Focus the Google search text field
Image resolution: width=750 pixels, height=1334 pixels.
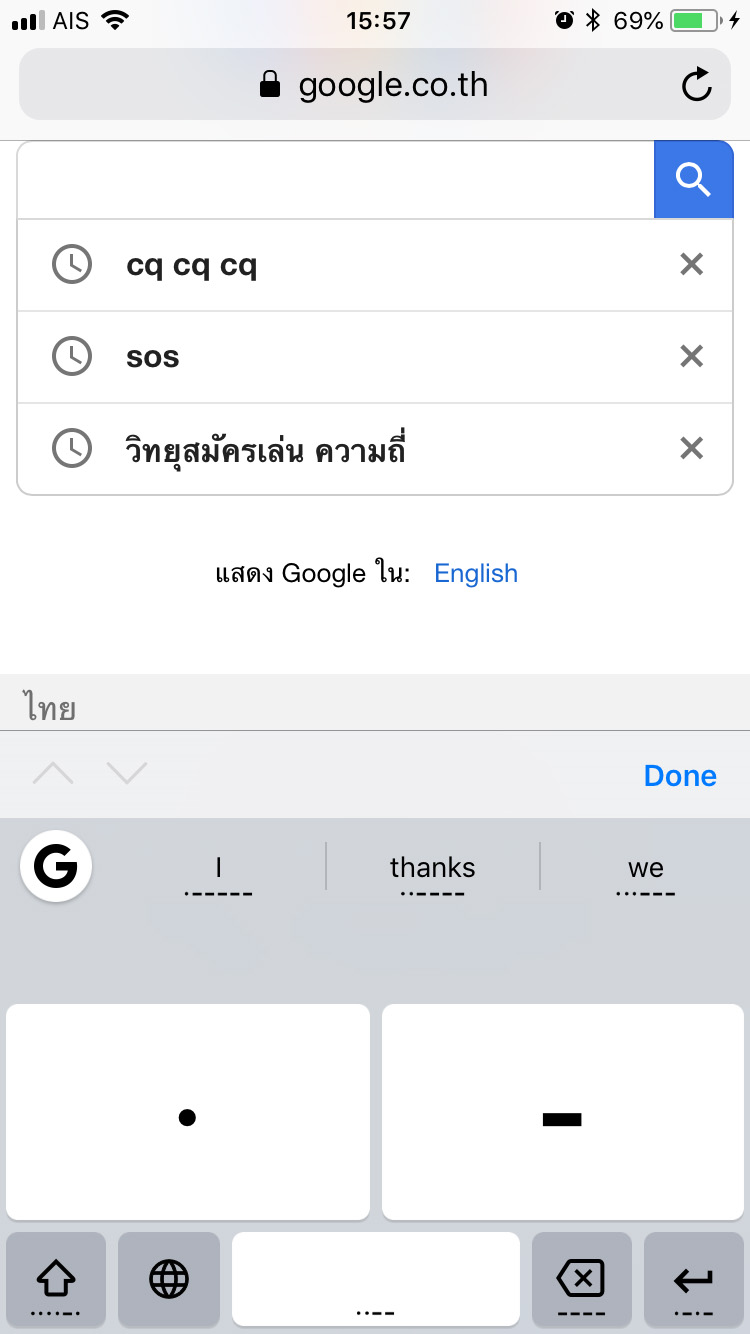click(x=336, y=180)
